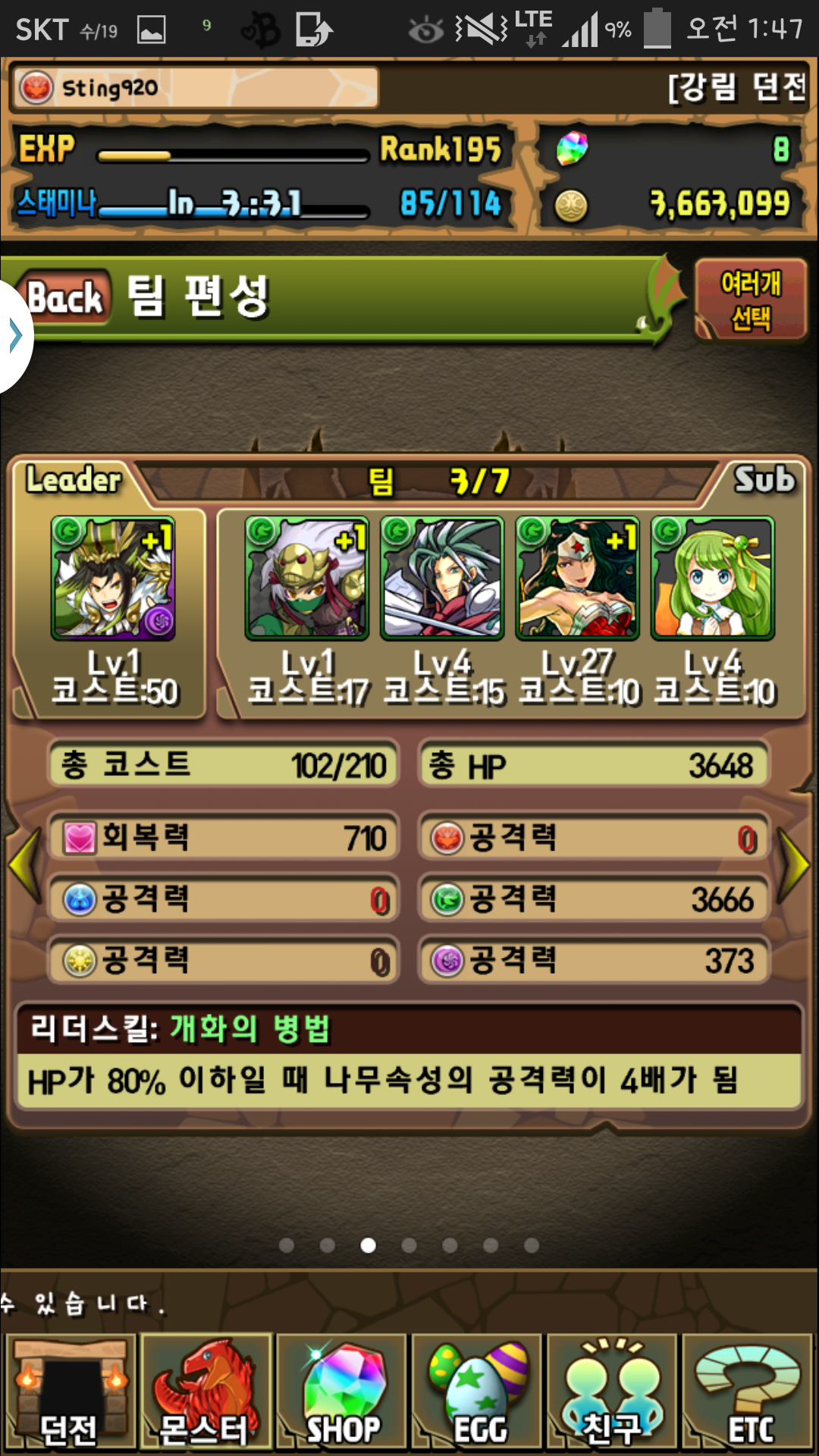The width and height of the screenshot is (819, 1456).
Task: Select the green-haired girl sub monster
Action: 712,579
